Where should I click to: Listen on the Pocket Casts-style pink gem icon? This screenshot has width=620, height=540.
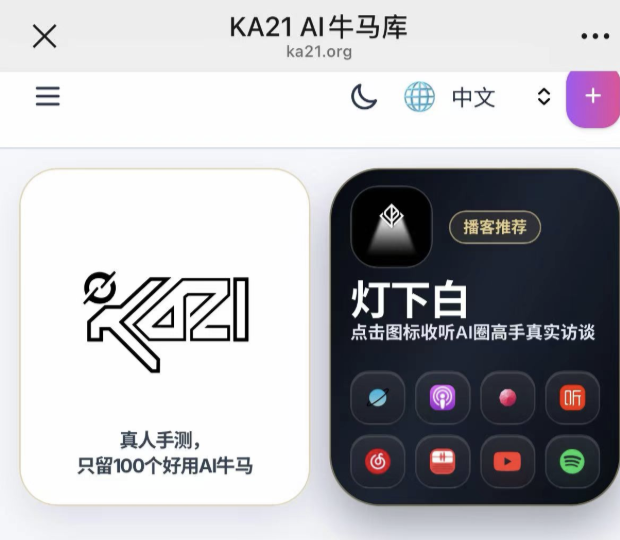pos(507,398)
